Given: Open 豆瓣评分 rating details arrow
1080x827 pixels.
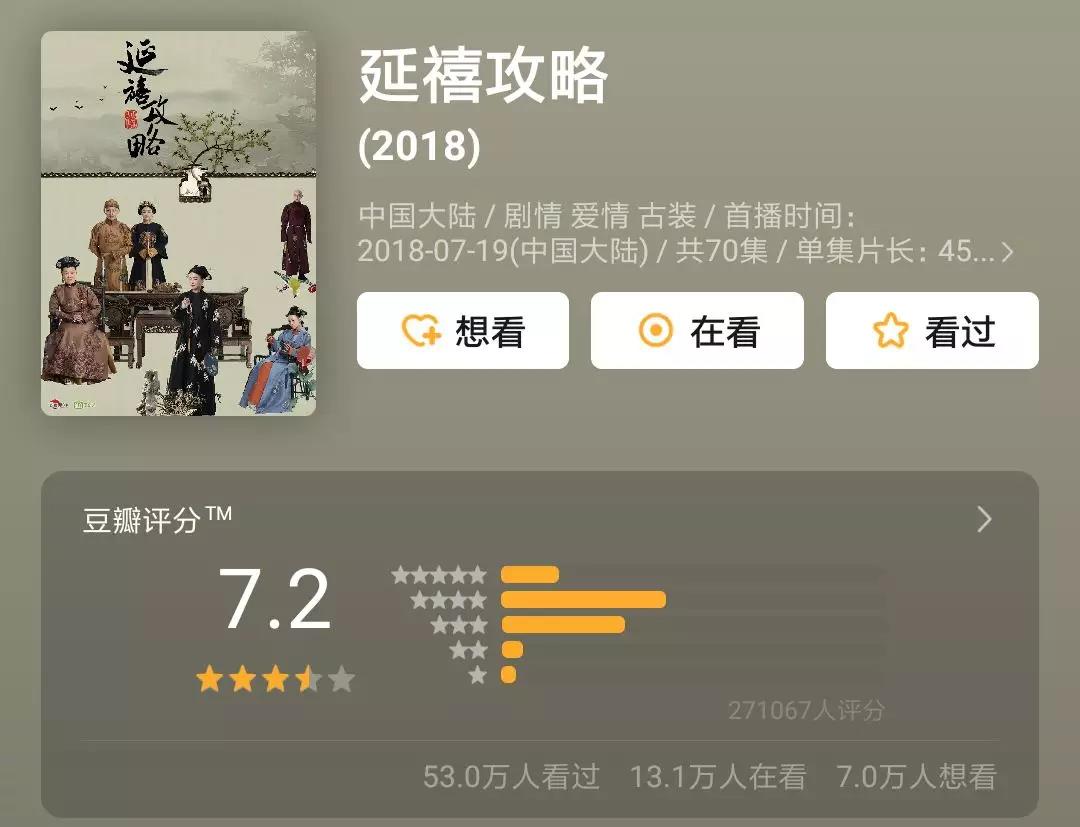Looking at the screenshot, I should tap(984, 519).
